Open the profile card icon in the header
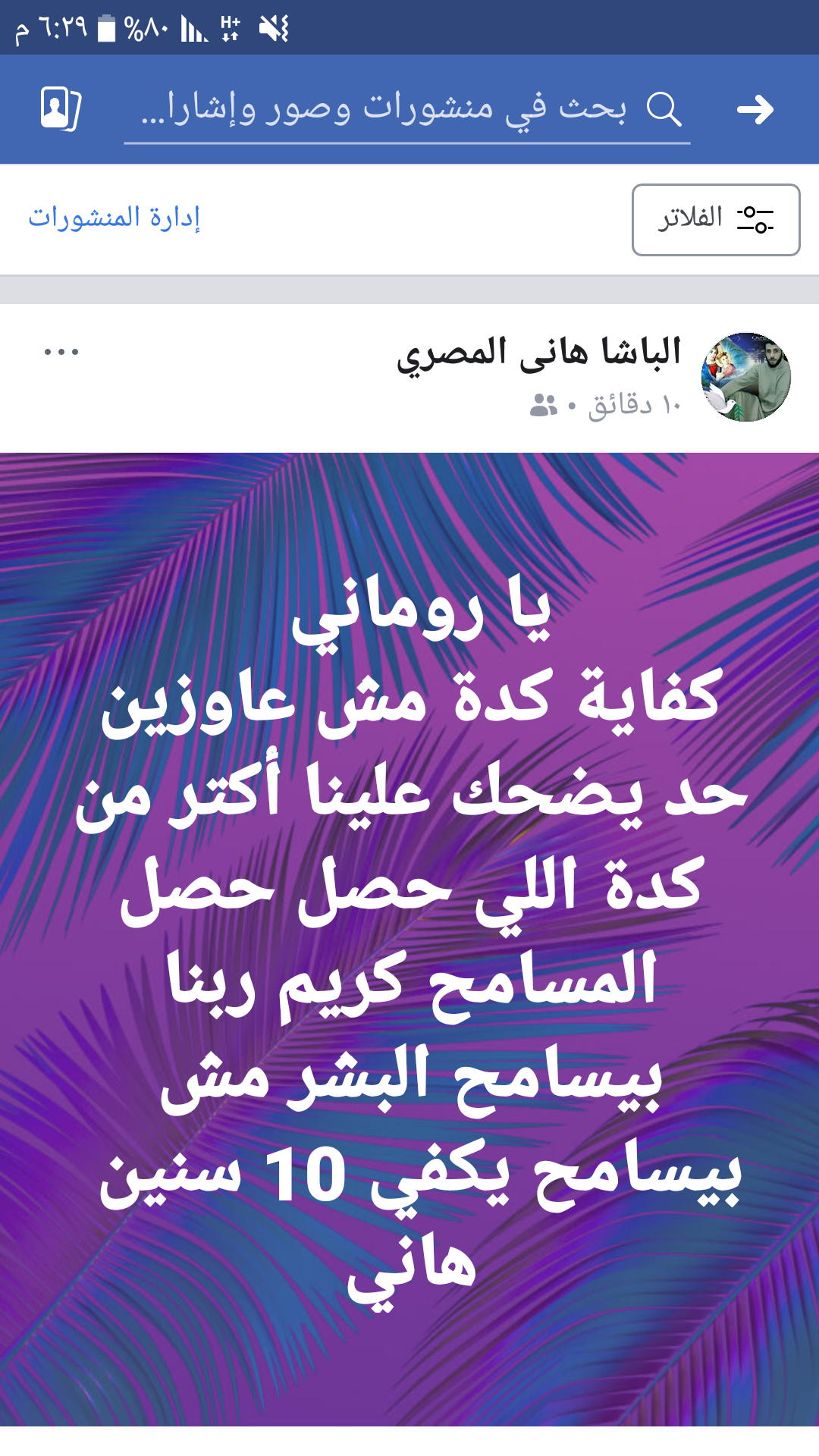This screenshot has height=1456, width=819. [61, 109]
